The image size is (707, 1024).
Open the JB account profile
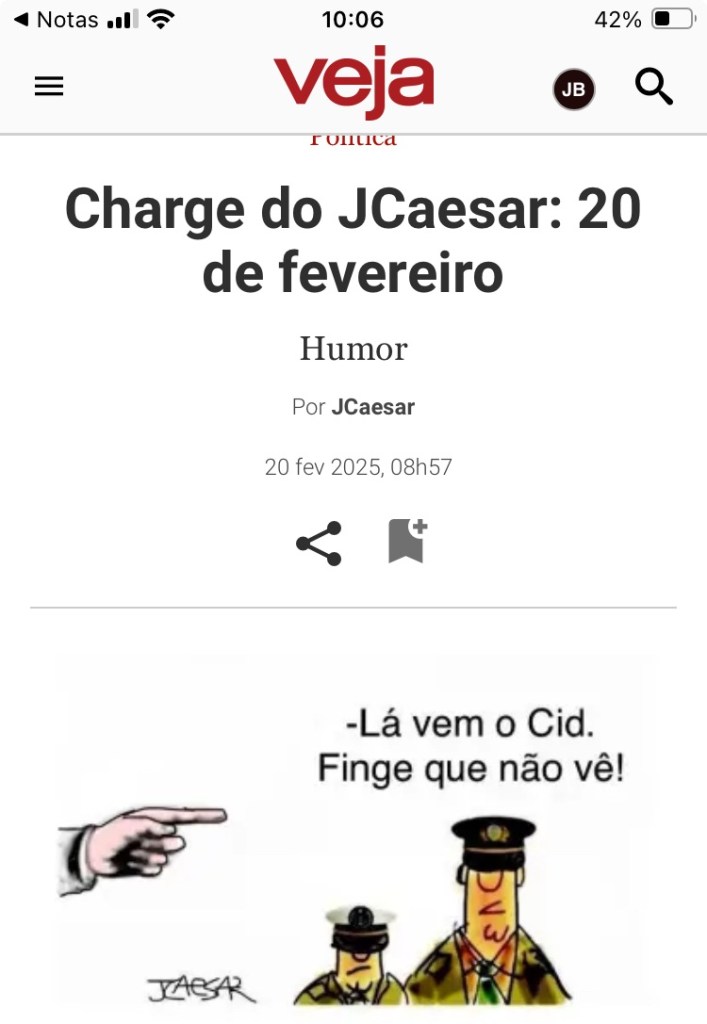coord(573,90)
